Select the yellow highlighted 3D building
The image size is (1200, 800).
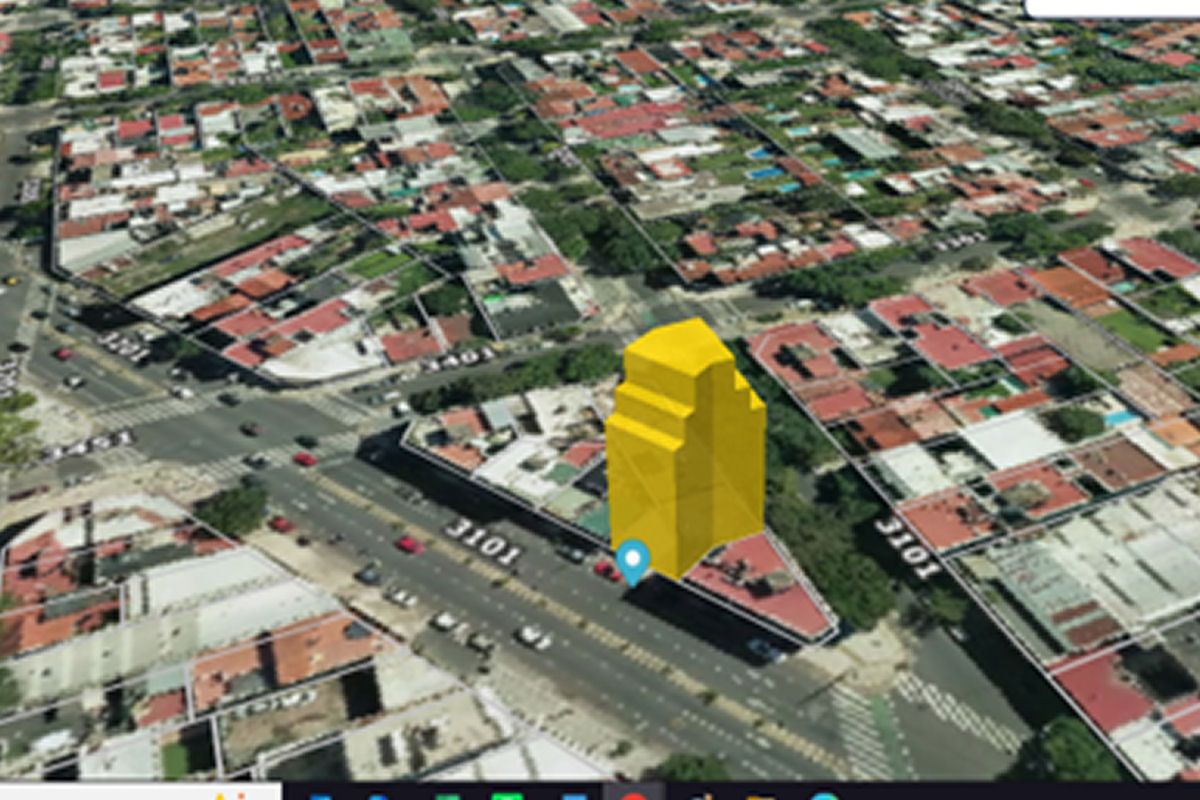[685, 448]
